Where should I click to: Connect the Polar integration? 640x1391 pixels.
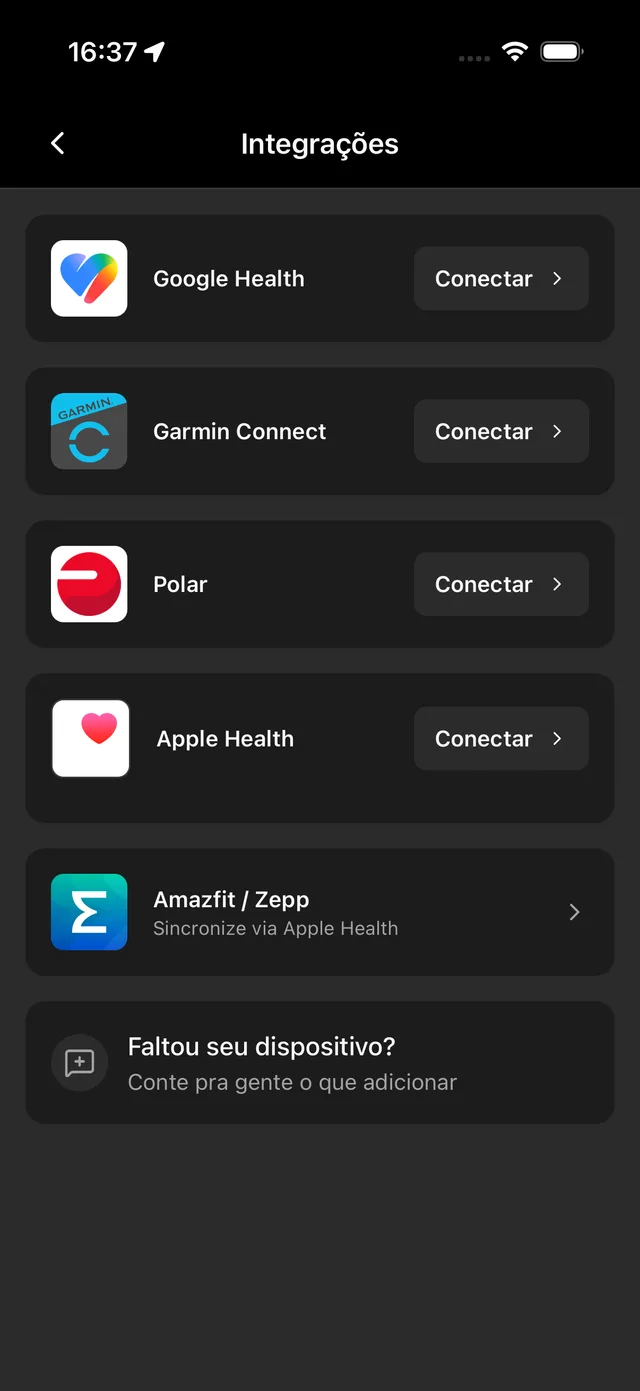pos(501,585)
